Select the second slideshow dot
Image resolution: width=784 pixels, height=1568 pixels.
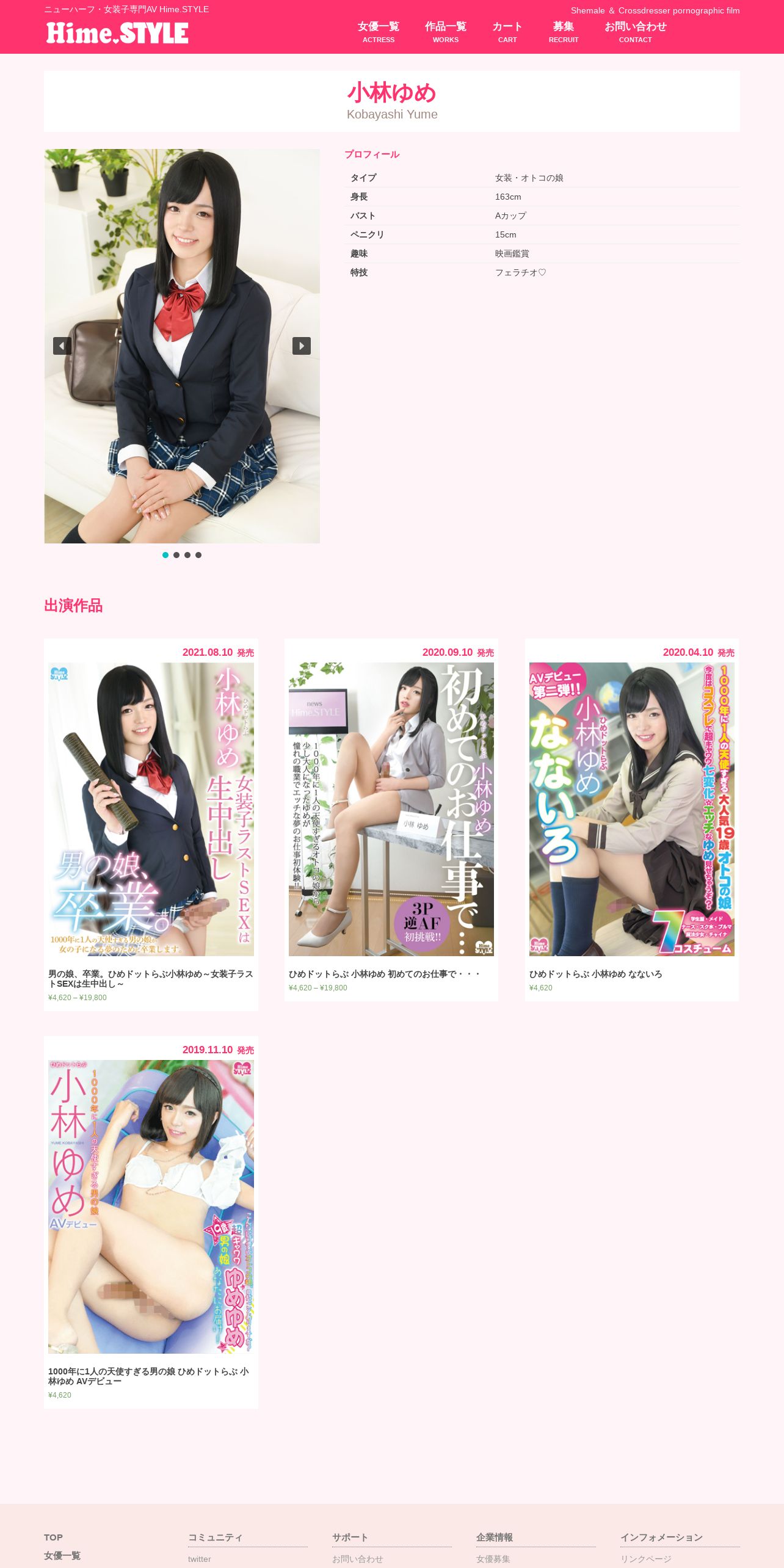point(176,555)
